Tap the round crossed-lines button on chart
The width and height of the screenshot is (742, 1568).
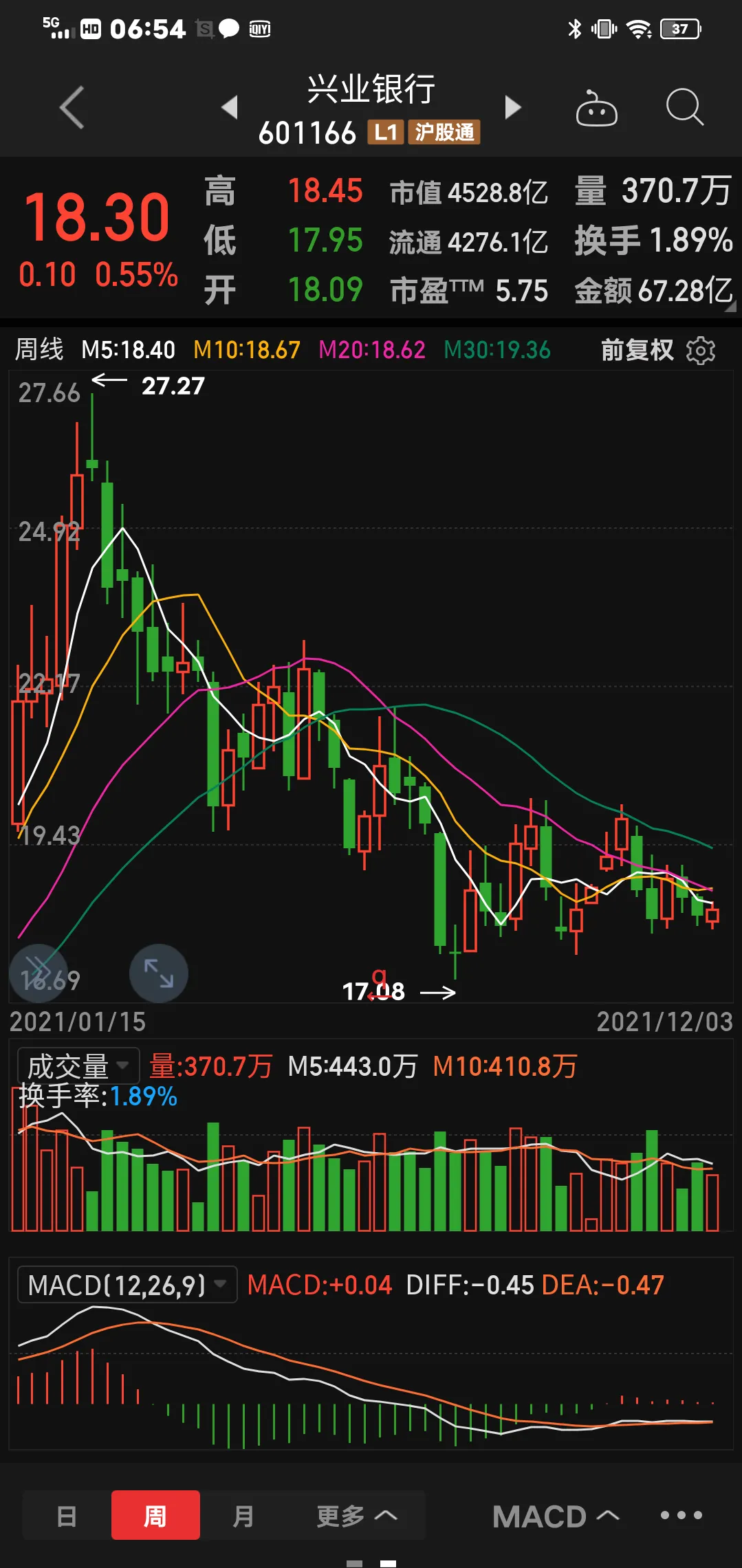pyautogui.click(x=38, y=973)
